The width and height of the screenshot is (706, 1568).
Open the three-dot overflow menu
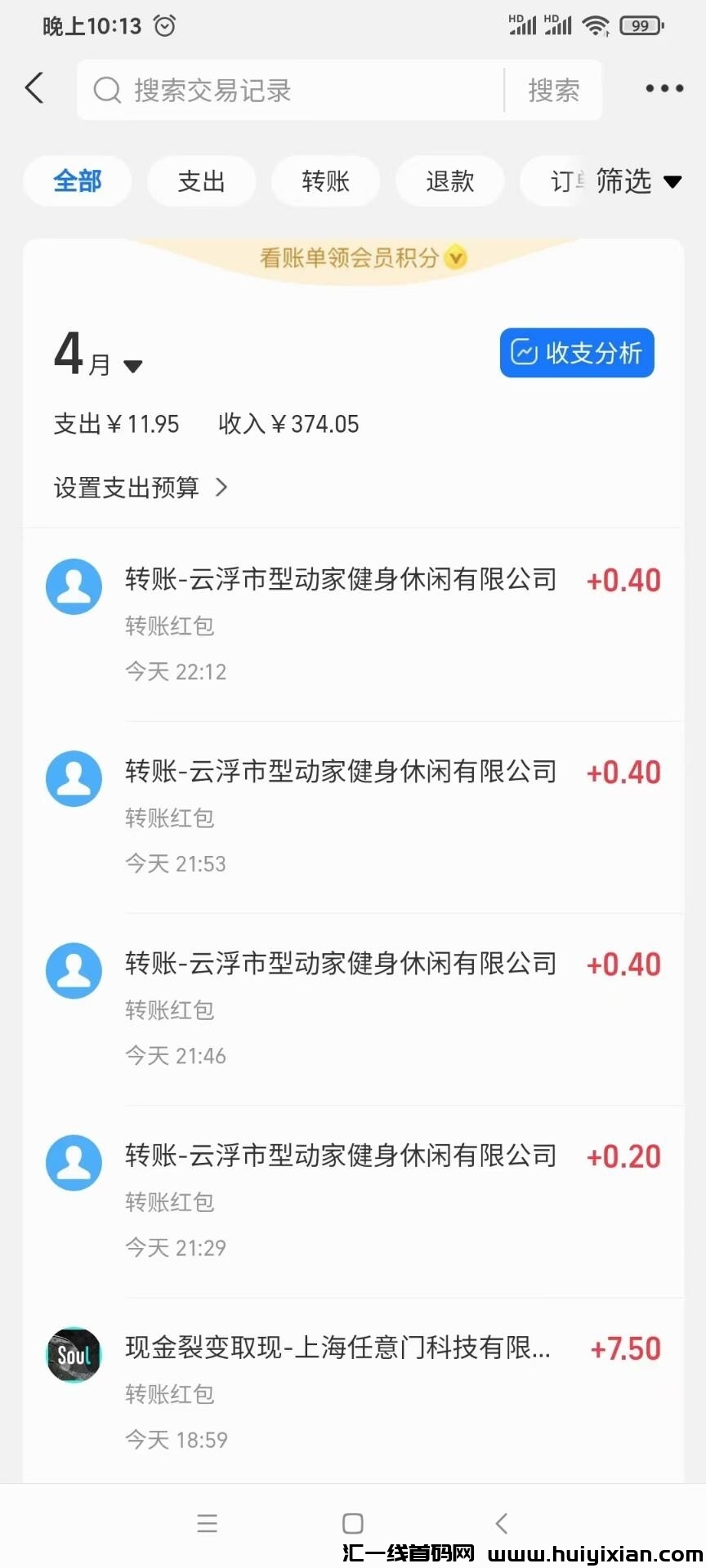click(x=664, y=88)
